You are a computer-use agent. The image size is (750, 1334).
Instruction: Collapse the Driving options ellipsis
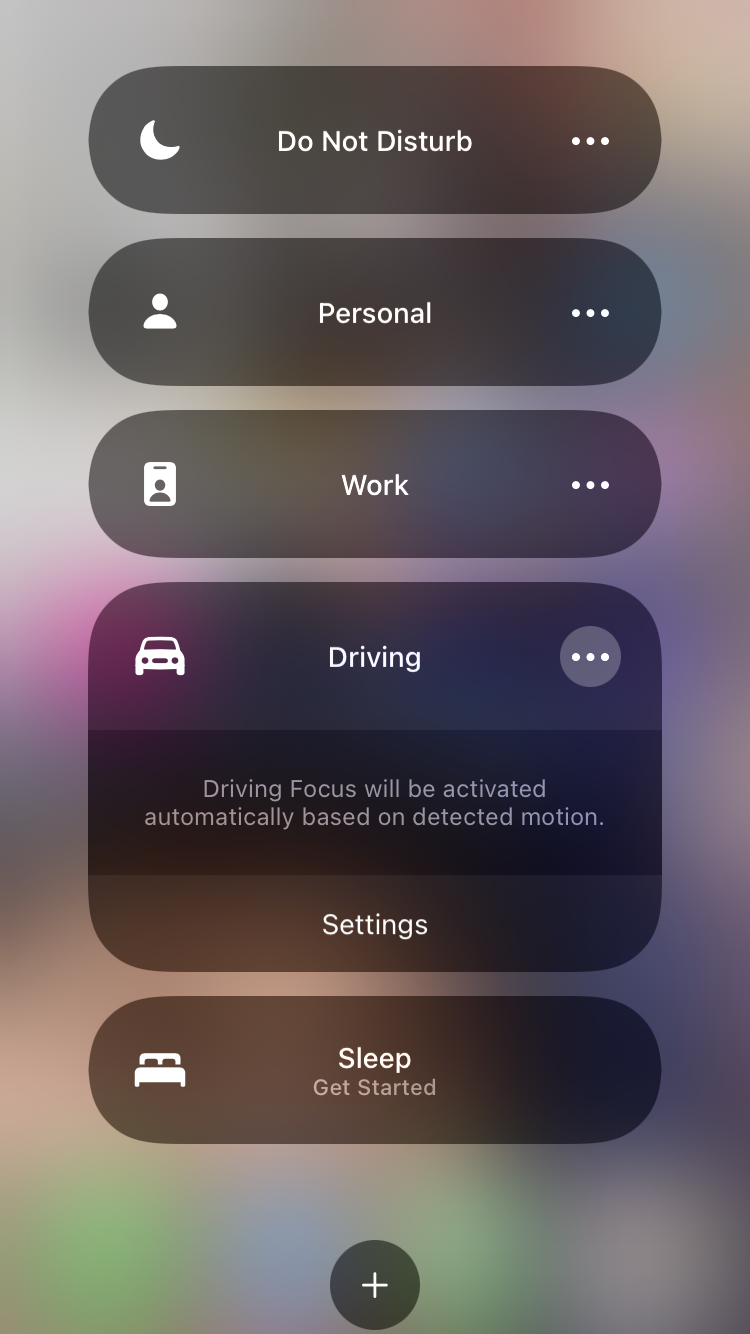(590, 657)
